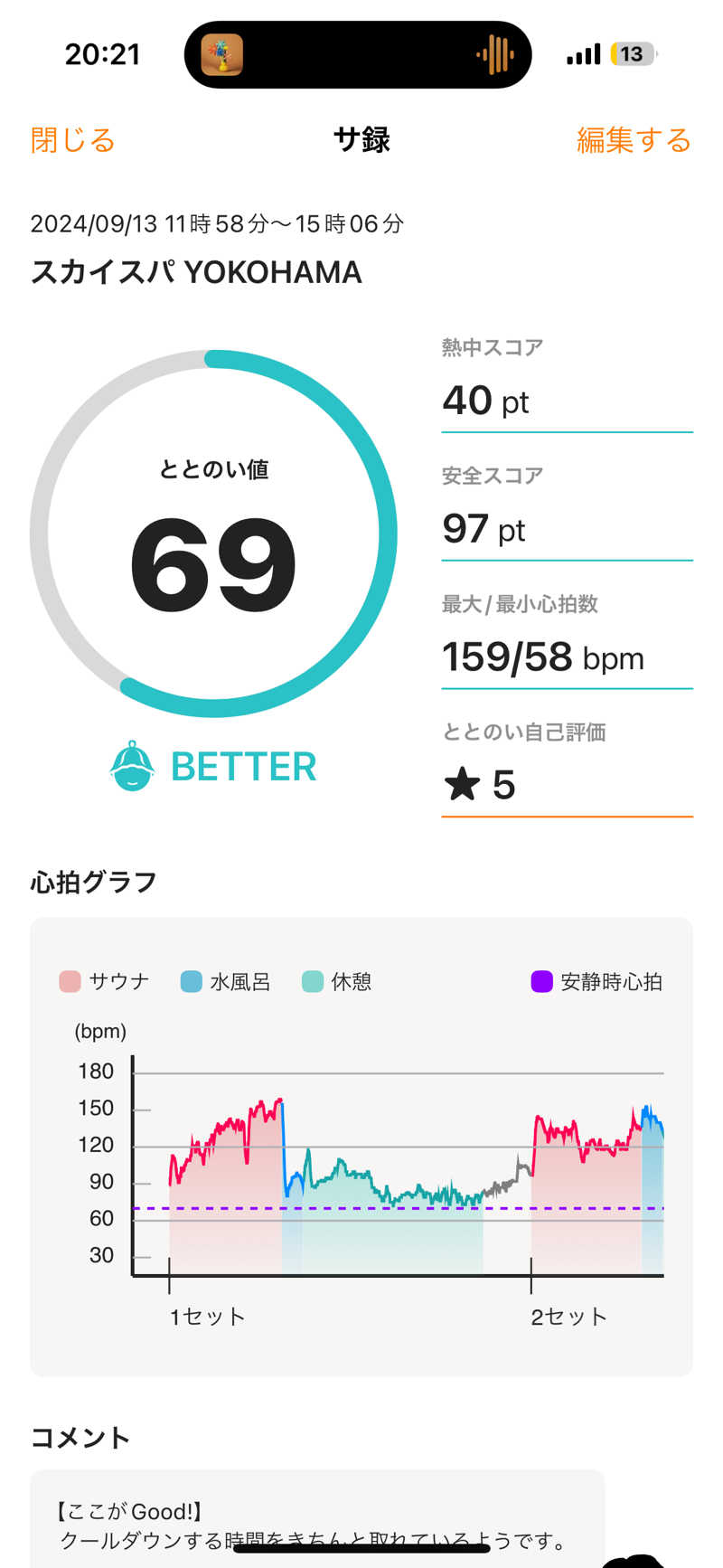Tap 編集する to edit the record

click(x=634, y=141)
